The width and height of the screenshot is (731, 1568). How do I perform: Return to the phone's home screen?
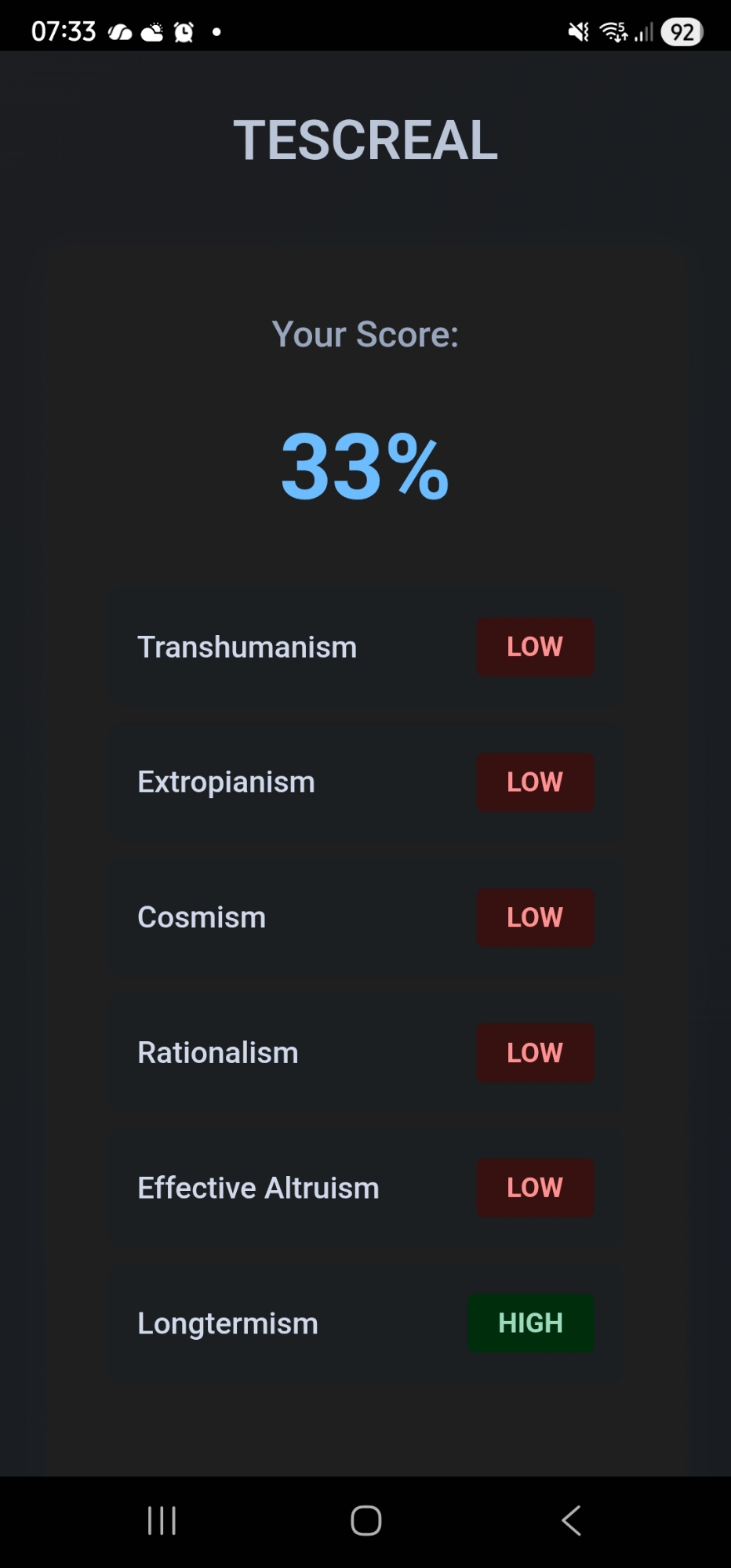click(x=365, y=1520)
